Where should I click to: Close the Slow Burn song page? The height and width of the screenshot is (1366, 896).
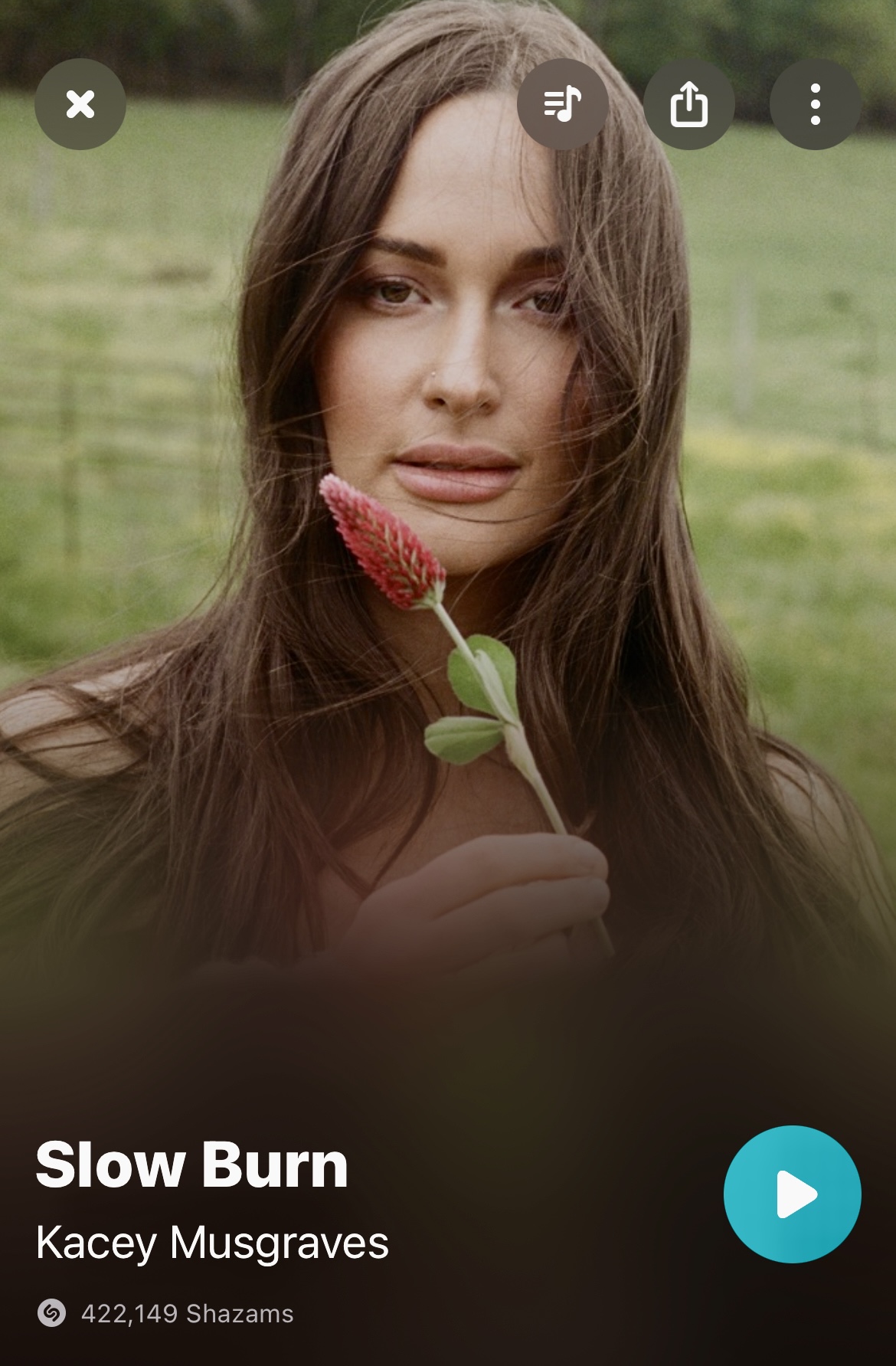point(80,104)
